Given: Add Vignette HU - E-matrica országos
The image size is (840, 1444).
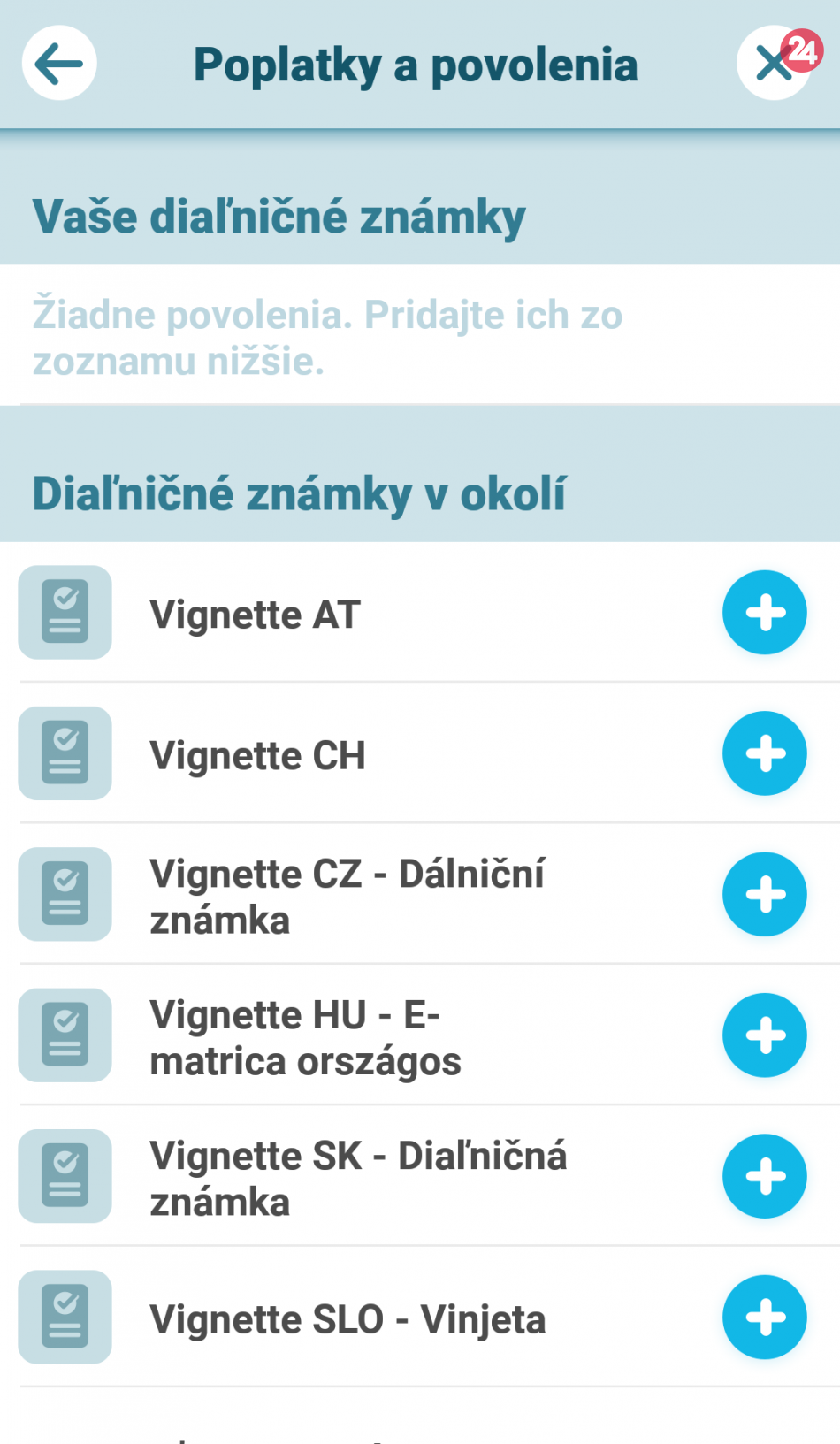Looking at the screenshot, I should point(764,1035).
